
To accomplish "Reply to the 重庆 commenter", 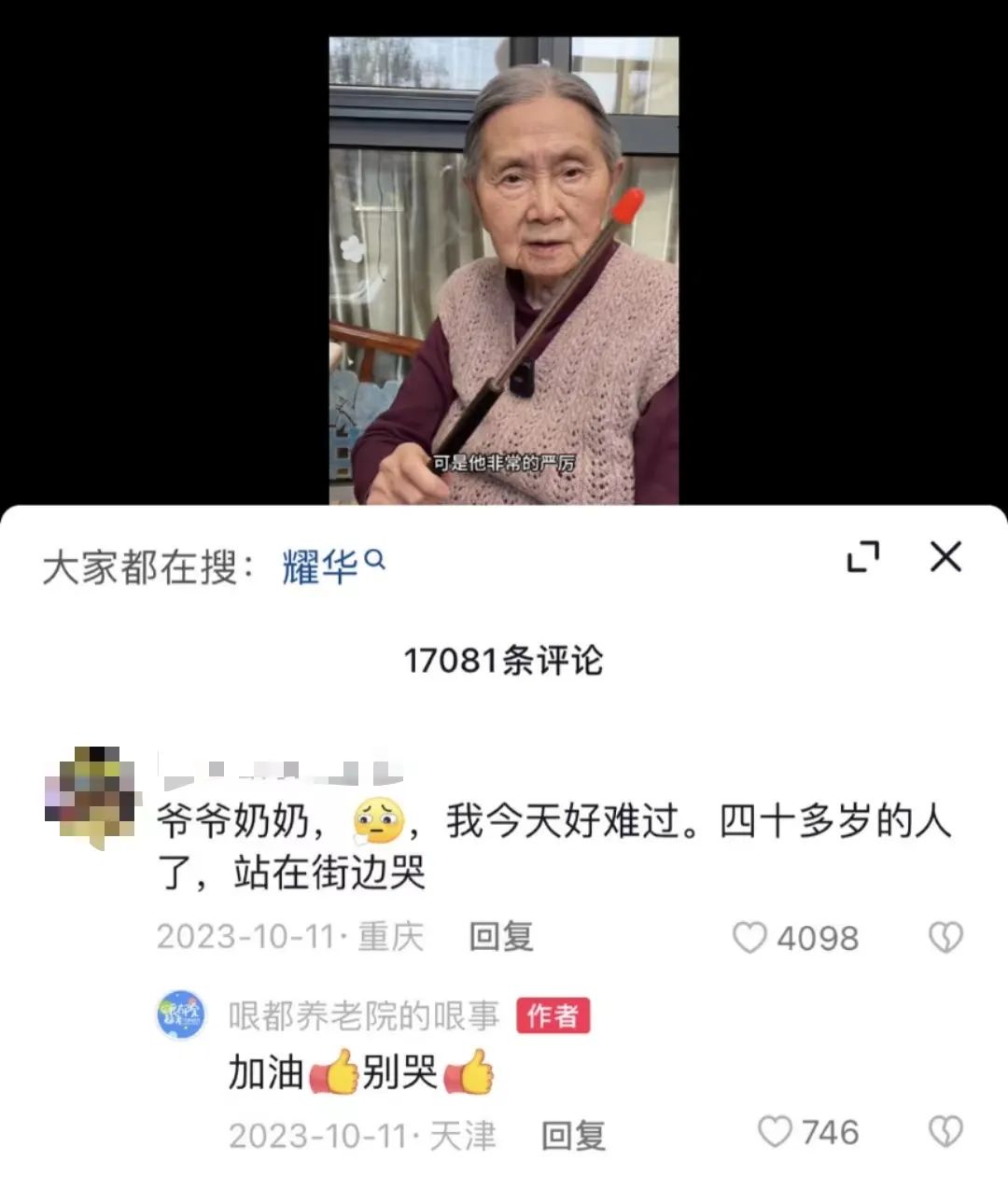I will (x=500, y=936).
